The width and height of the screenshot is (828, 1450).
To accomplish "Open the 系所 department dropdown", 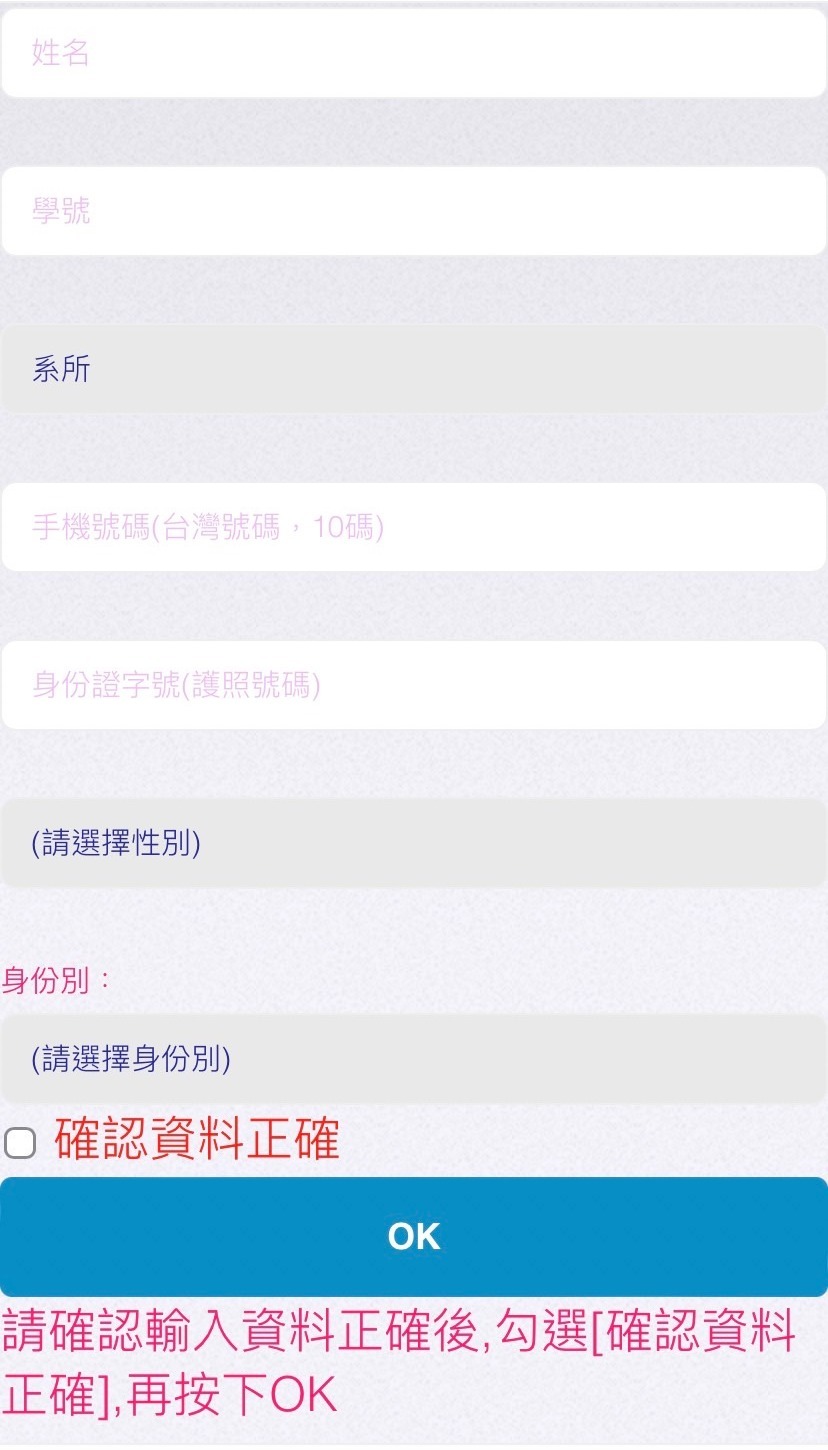I will pos(414,368).
